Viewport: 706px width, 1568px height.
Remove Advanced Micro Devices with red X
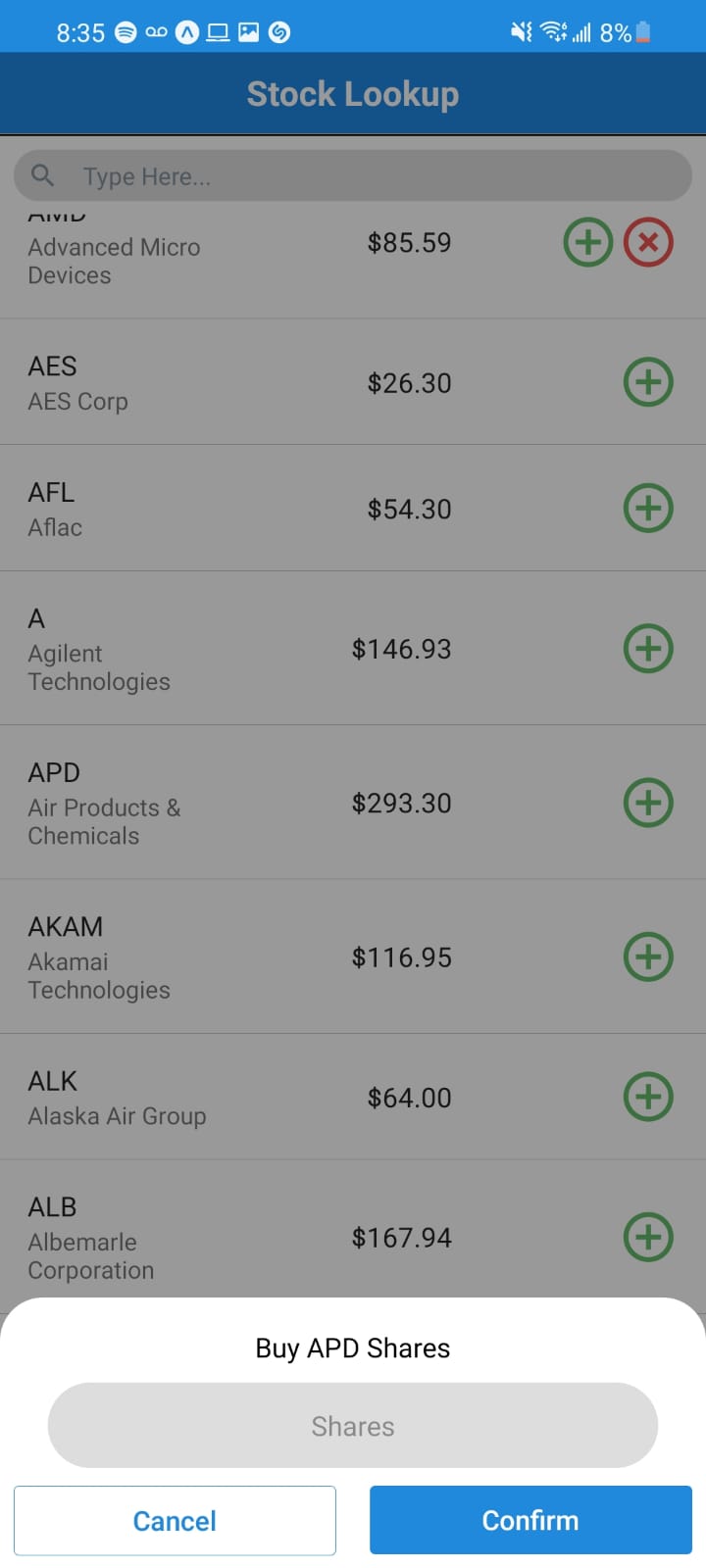click(648, 242)
